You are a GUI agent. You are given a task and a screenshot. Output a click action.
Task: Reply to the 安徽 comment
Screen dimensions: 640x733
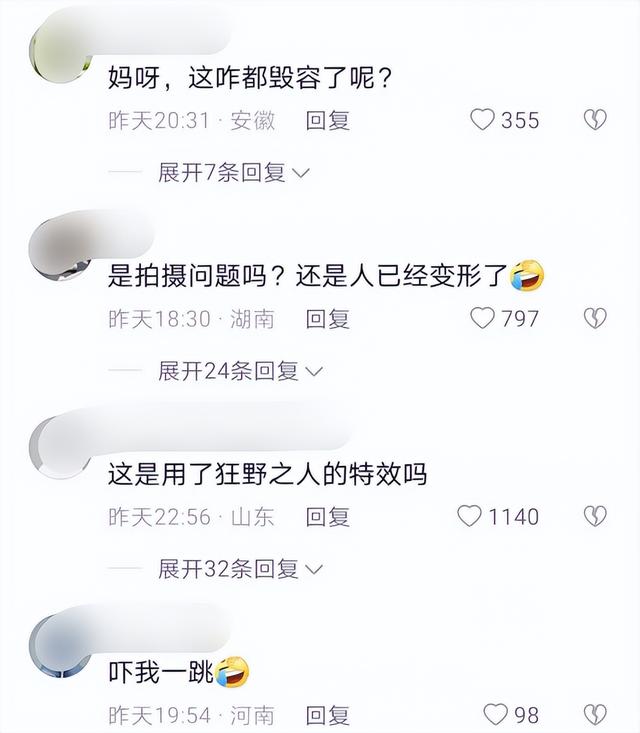click(x=327, y=121)
